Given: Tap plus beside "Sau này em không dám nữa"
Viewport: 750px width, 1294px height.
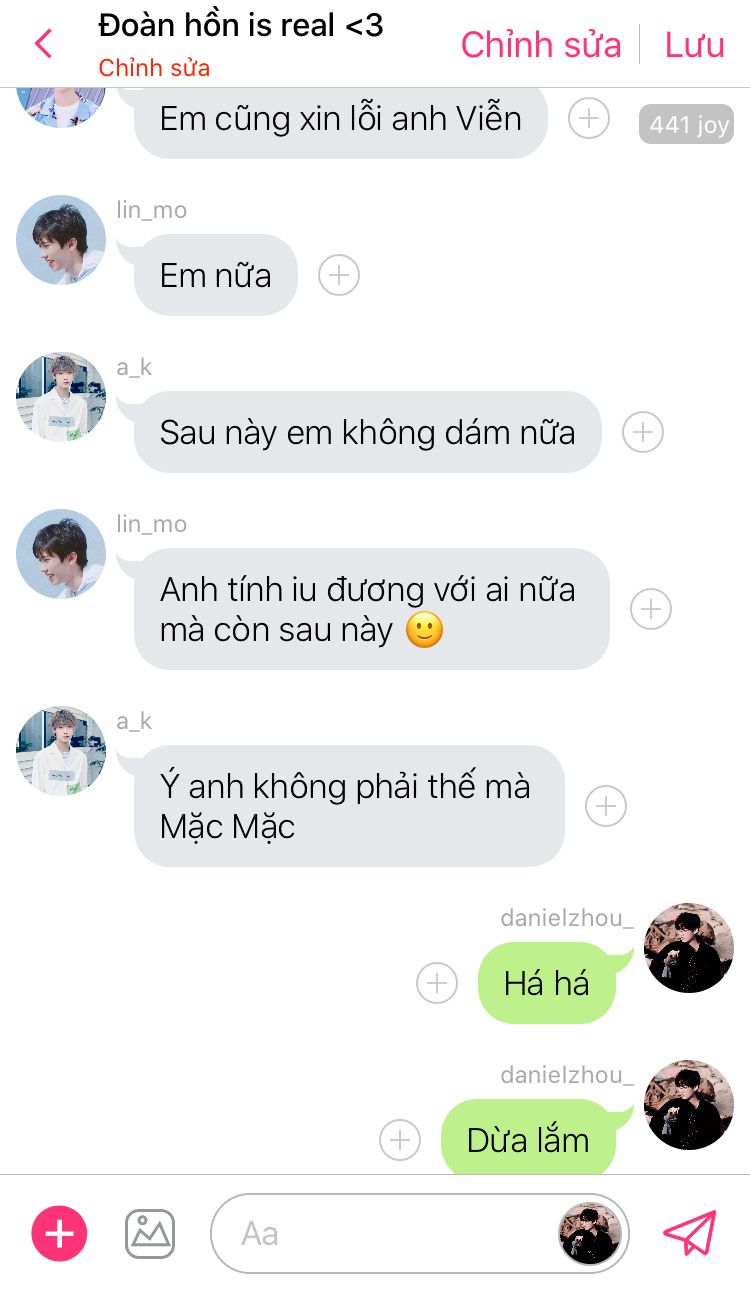Looking at the screenshot, I should [x=643, y=432].
